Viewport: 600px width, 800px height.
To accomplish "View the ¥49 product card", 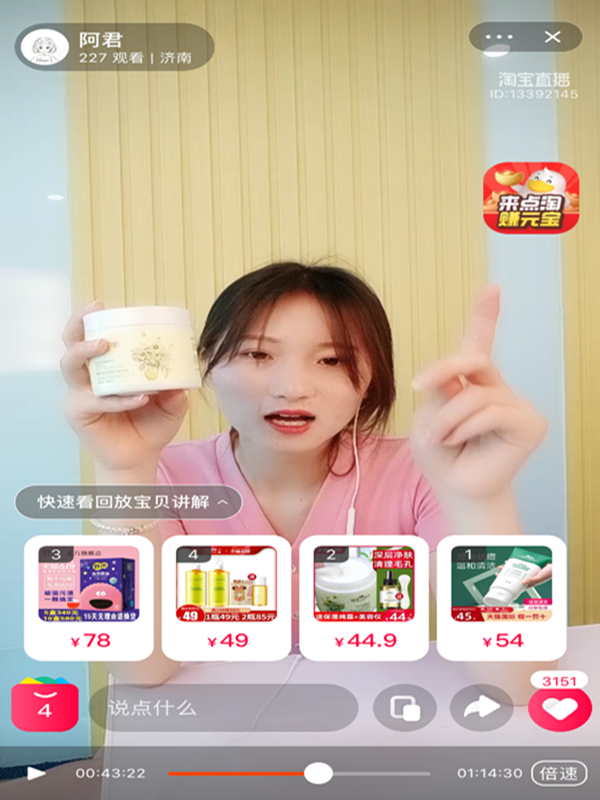I will pos(227,598).
